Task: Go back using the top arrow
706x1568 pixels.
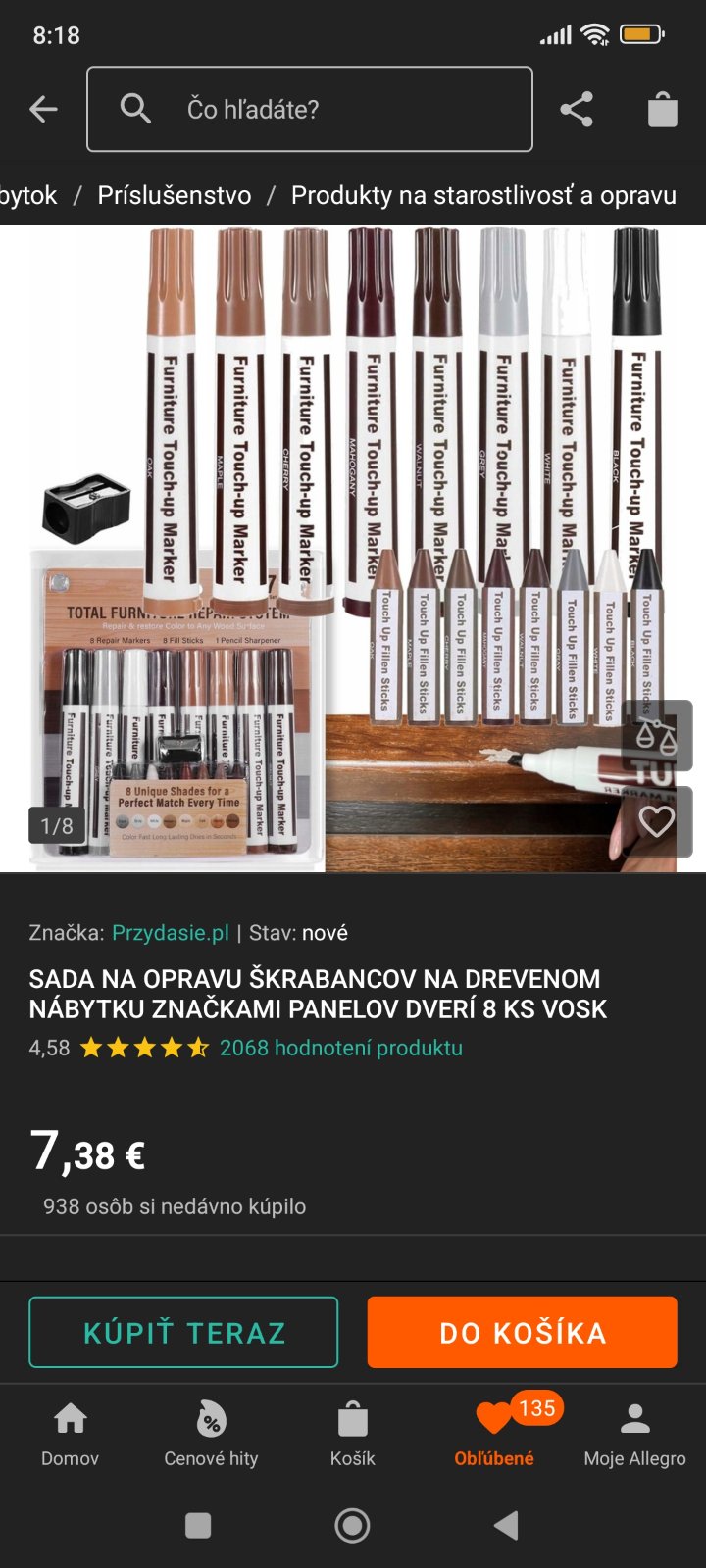Action: pos(43,109)
